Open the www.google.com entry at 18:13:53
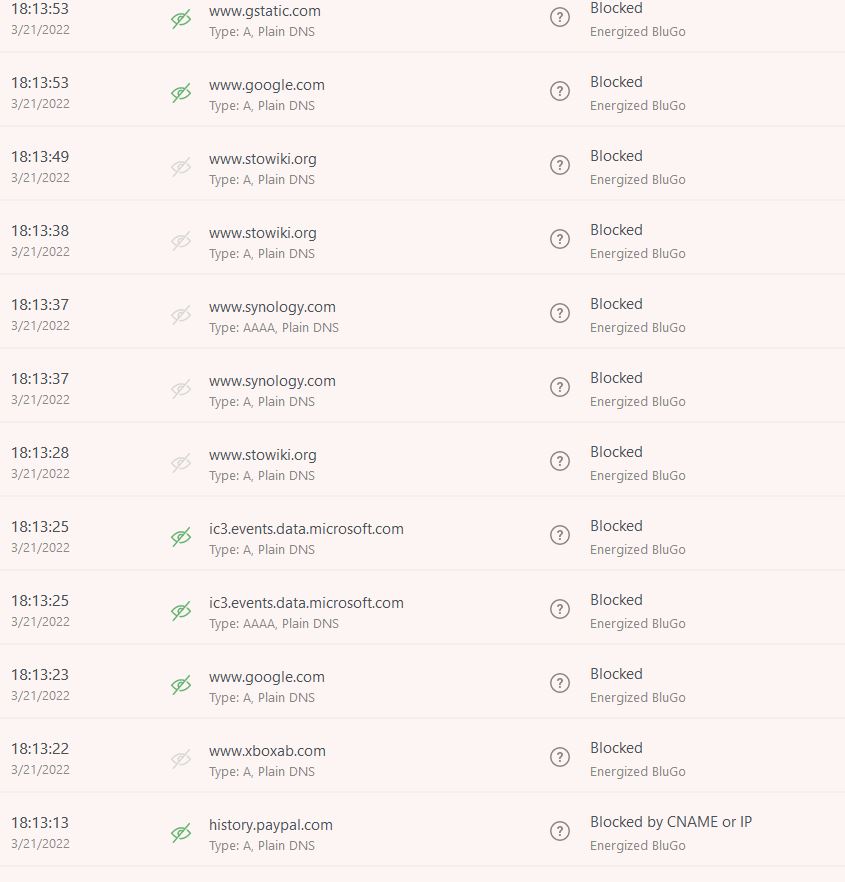 coord(267,85)
